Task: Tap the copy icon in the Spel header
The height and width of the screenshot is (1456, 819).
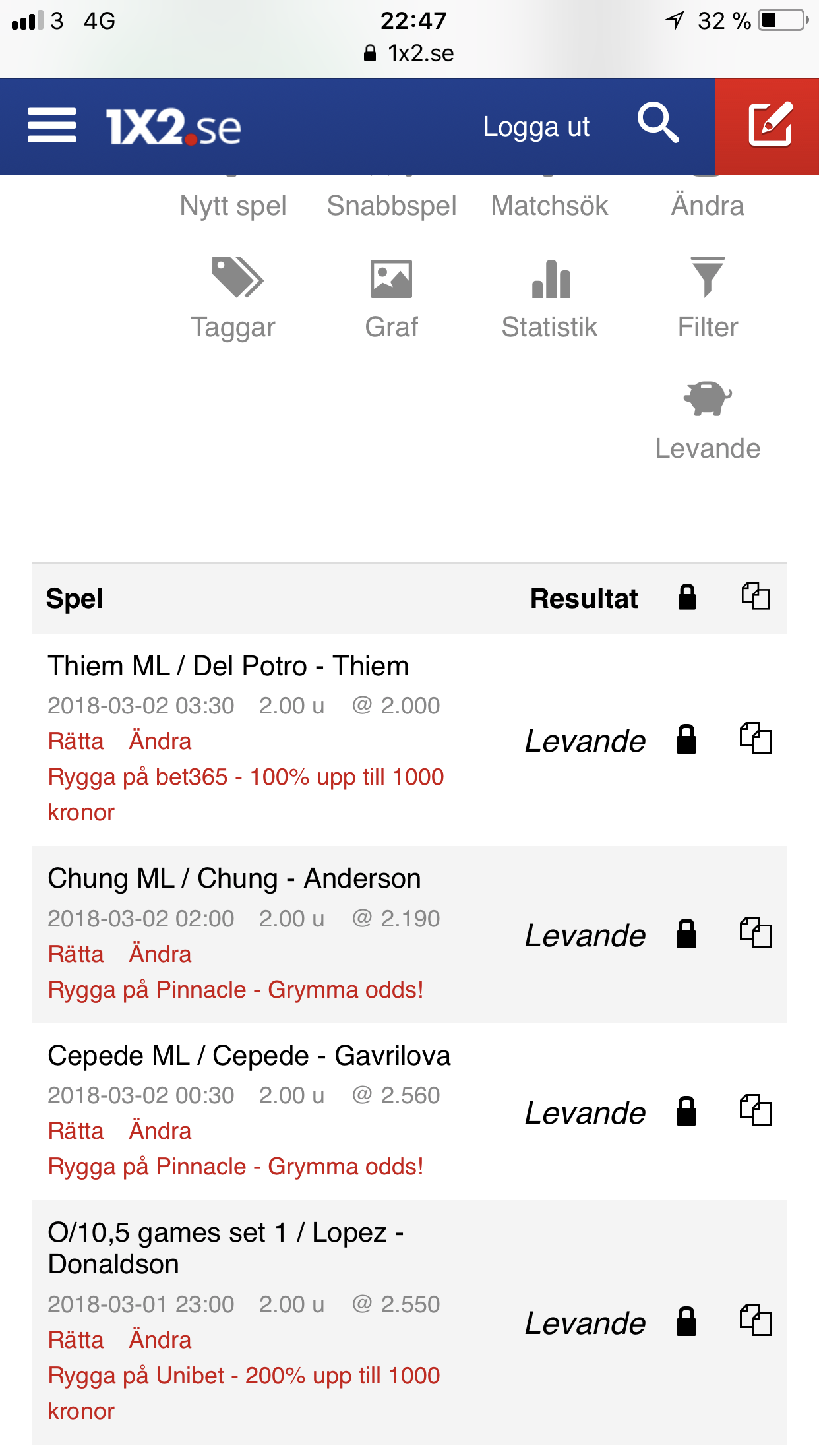Action: (756, 596)
